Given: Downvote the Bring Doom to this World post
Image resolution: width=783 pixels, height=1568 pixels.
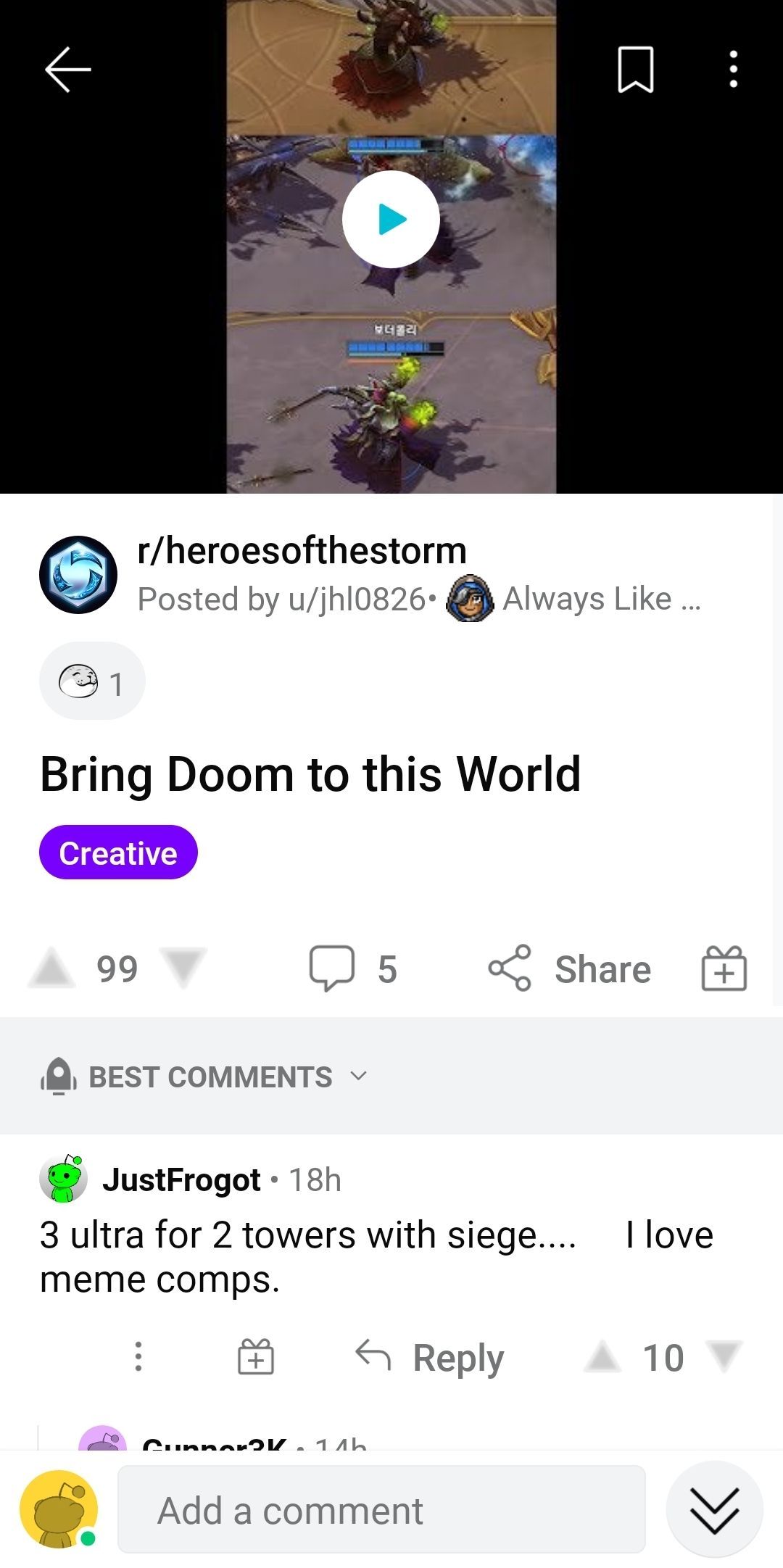Looking at the screenshot, I should 183,969.
